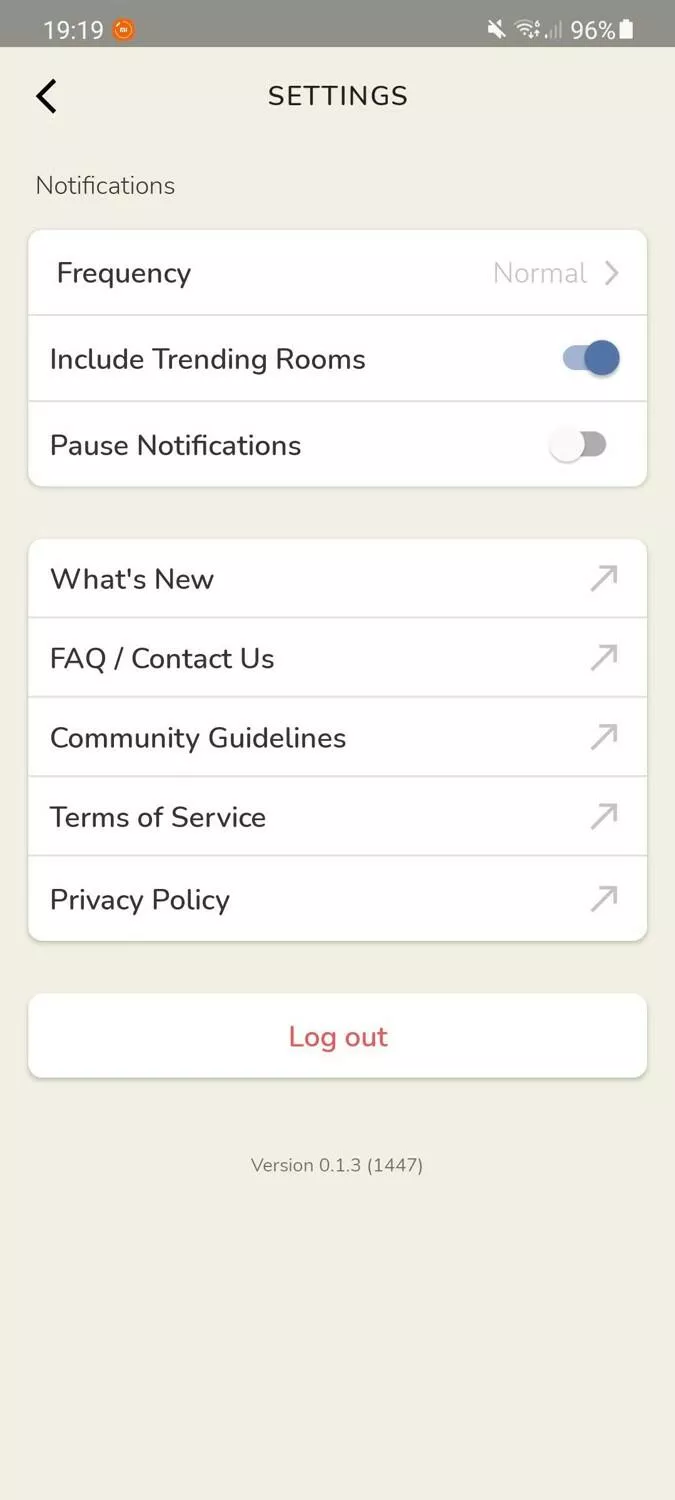This screenshot has height=1500, width=675.
Task: Turn off Include Trending Rooms
Action: pyautogui.click(x=591, y=358)
